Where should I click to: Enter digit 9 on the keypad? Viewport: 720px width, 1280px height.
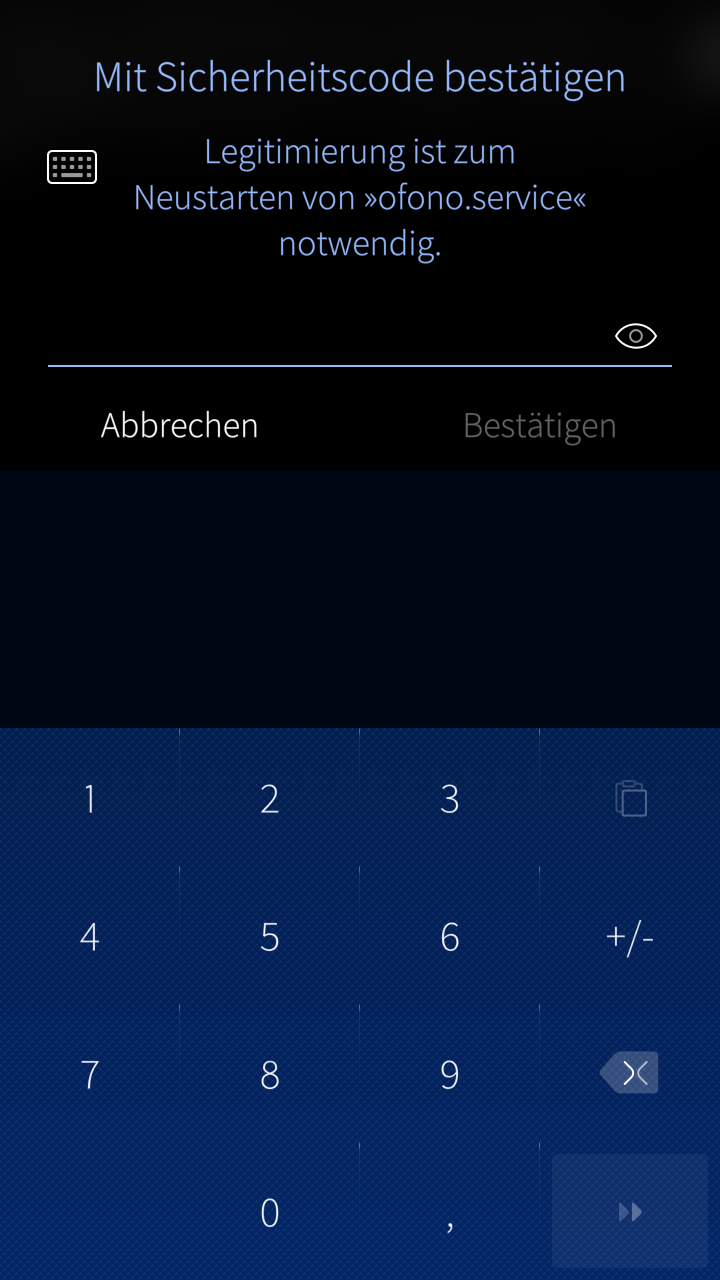(450, 1075)
